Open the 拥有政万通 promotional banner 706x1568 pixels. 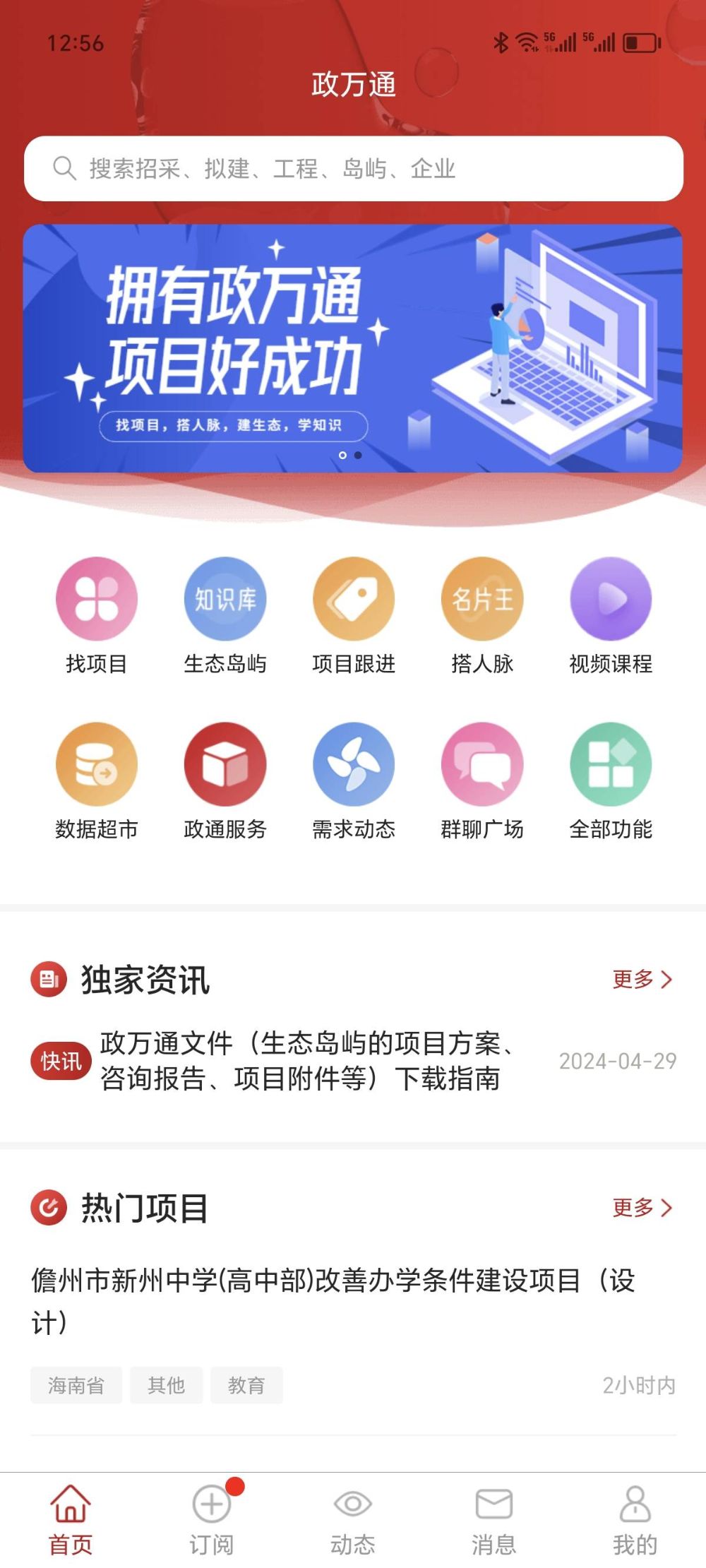click(352, 348)
